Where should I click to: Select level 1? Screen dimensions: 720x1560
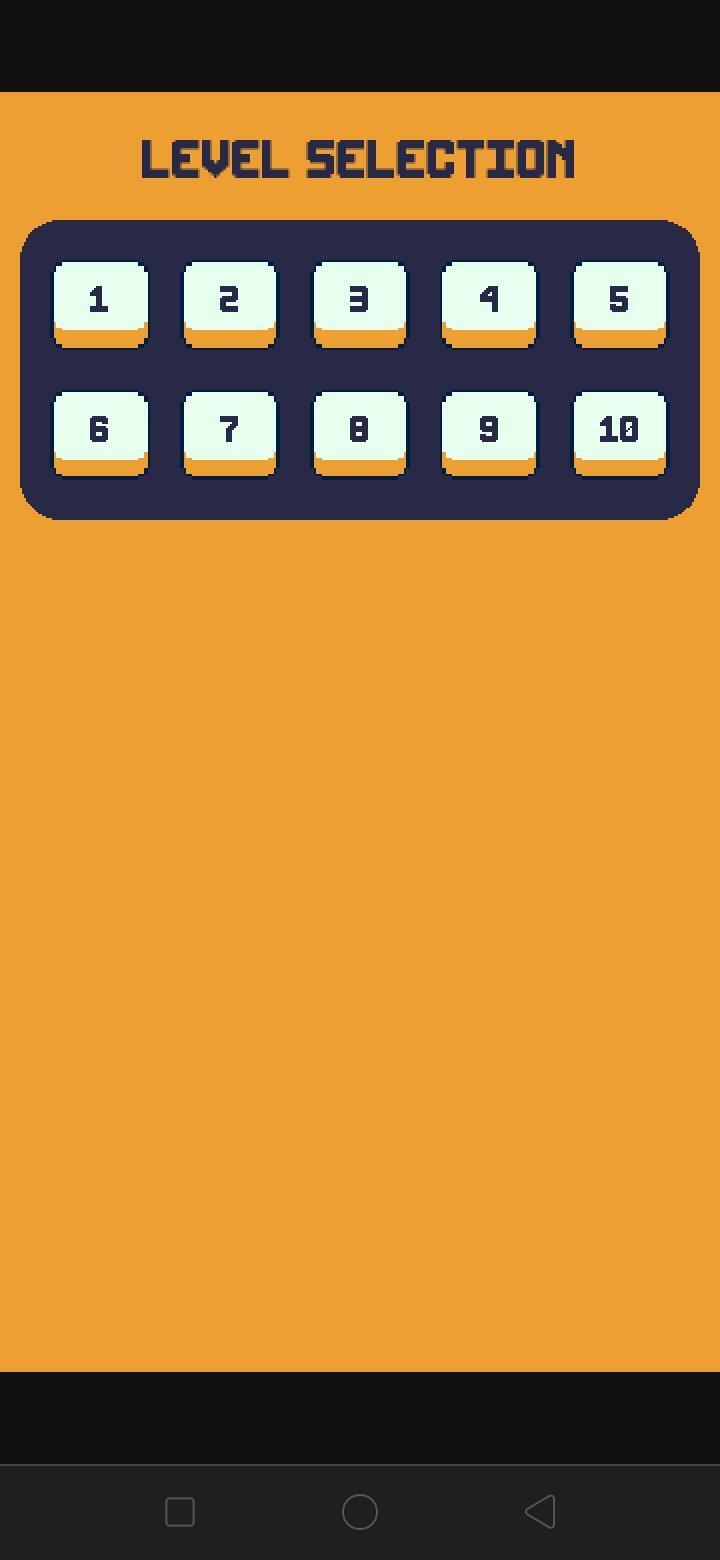(100, 303)
